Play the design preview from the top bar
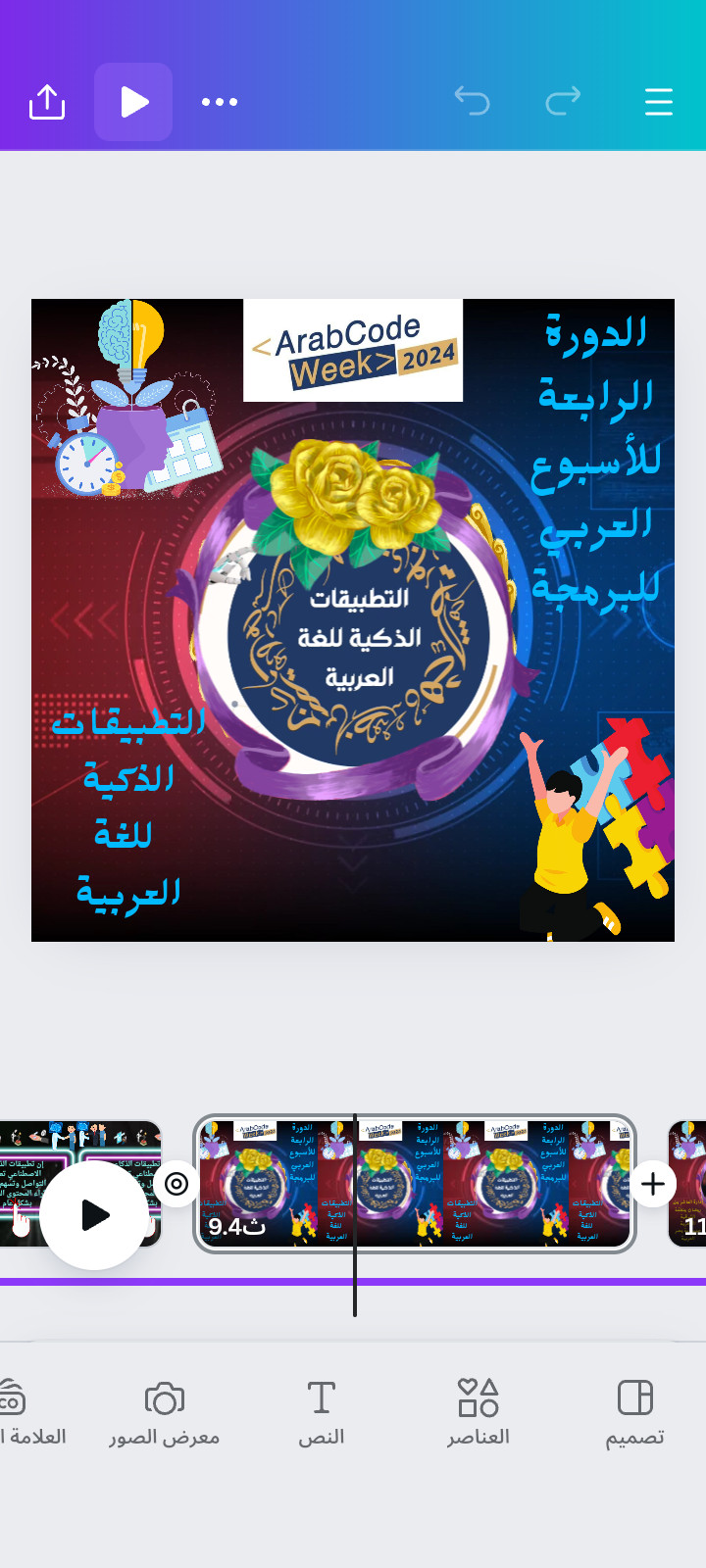Image resolution: width=706 pixels, height=1568 pixels. click(x=133, y=102)
